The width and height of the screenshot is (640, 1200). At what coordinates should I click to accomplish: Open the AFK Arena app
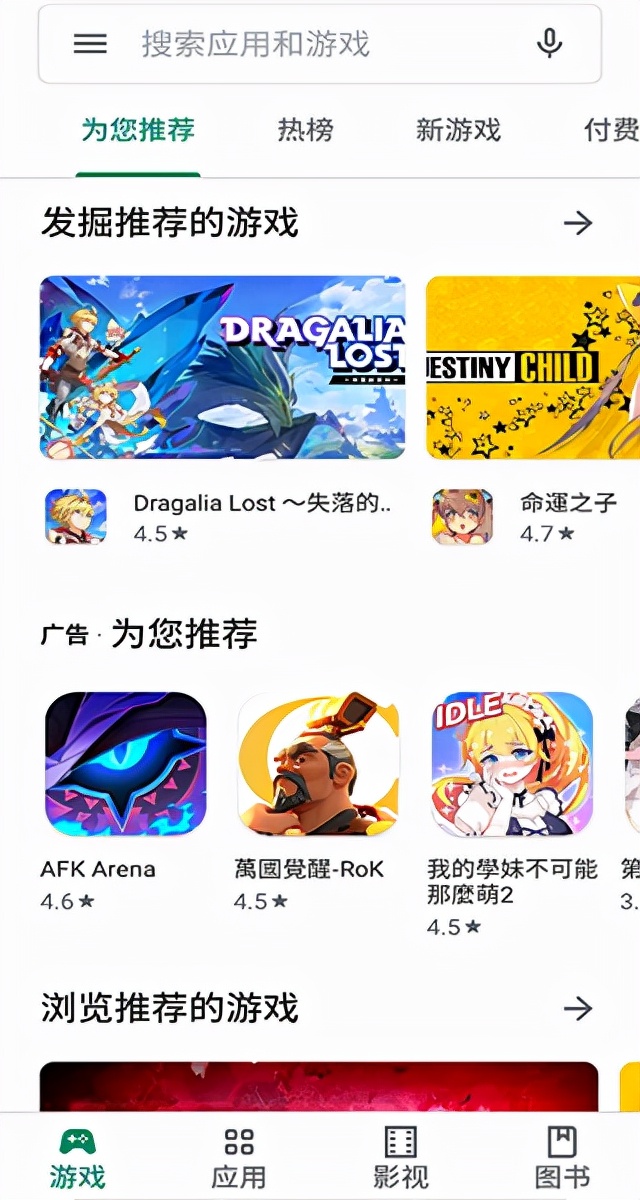pyautogui.click(x=126, y=764)
